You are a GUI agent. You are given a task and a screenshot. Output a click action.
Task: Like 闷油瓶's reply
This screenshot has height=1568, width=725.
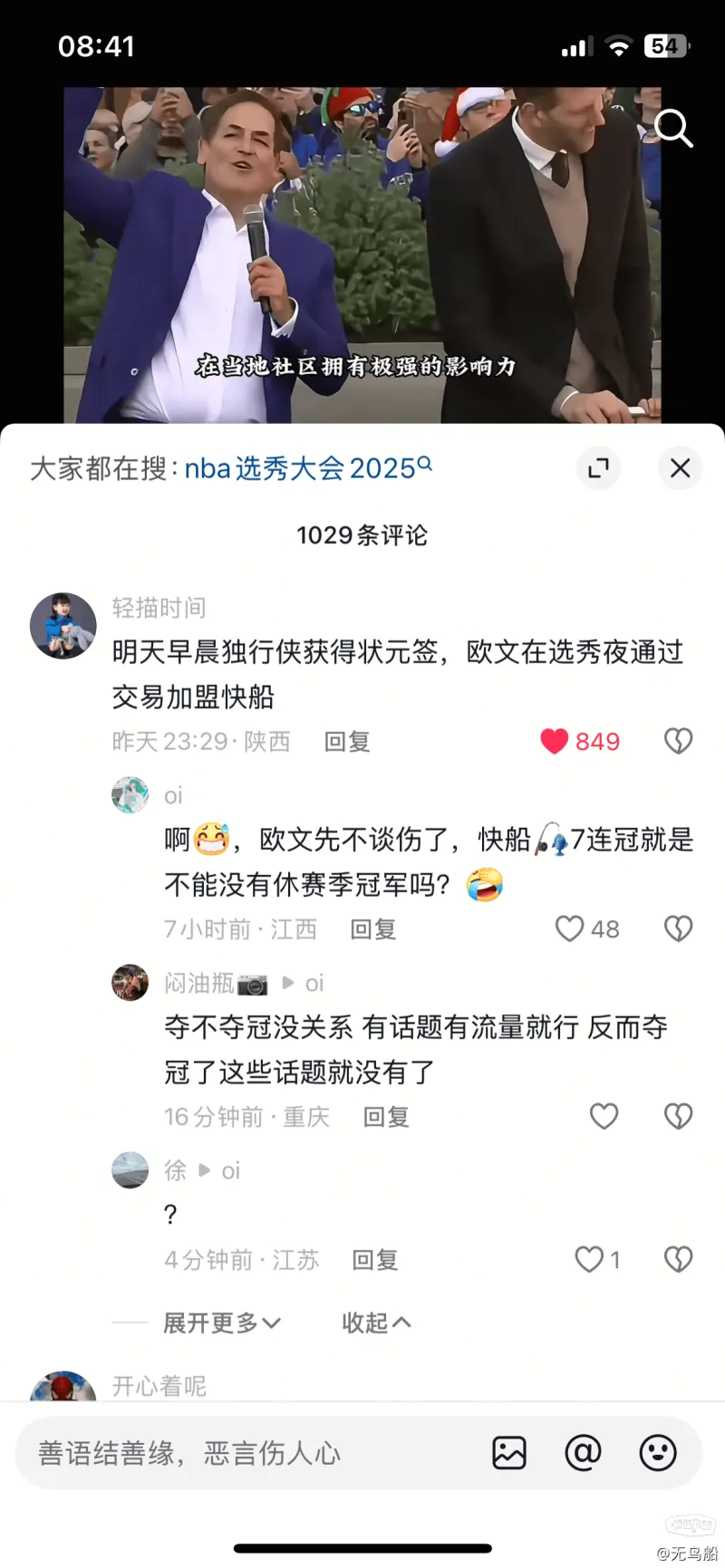[604, 1116]
